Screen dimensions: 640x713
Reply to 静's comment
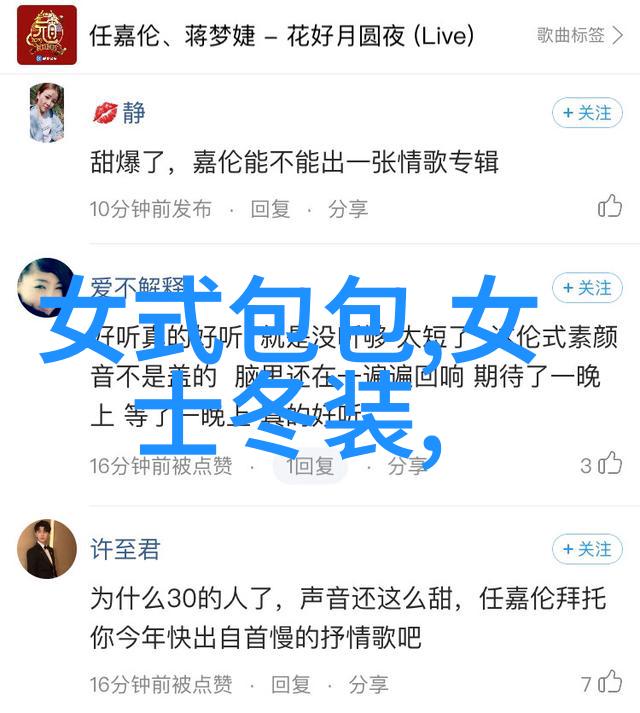(270, 209)
